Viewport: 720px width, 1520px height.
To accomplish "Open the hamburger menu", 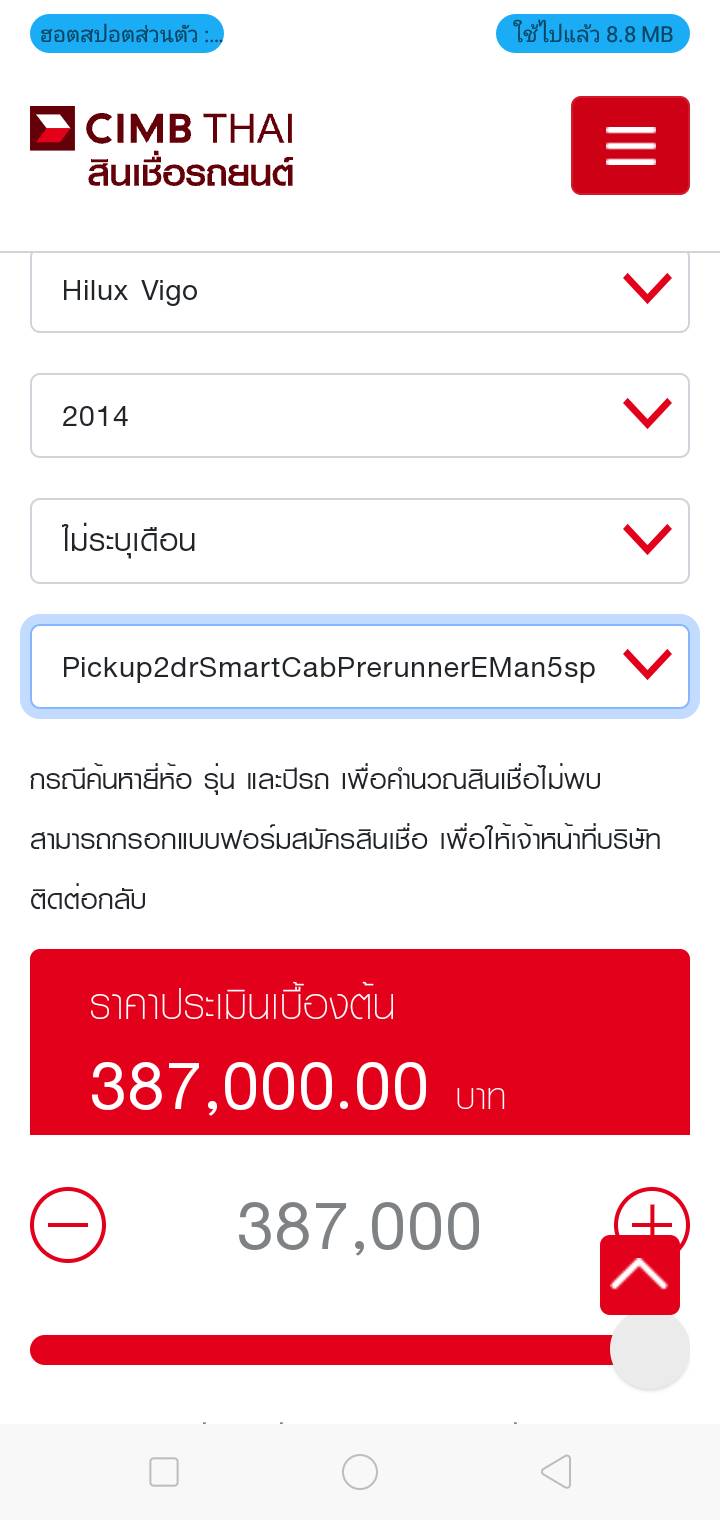I will pyautogui.click(x=630, y=145).
